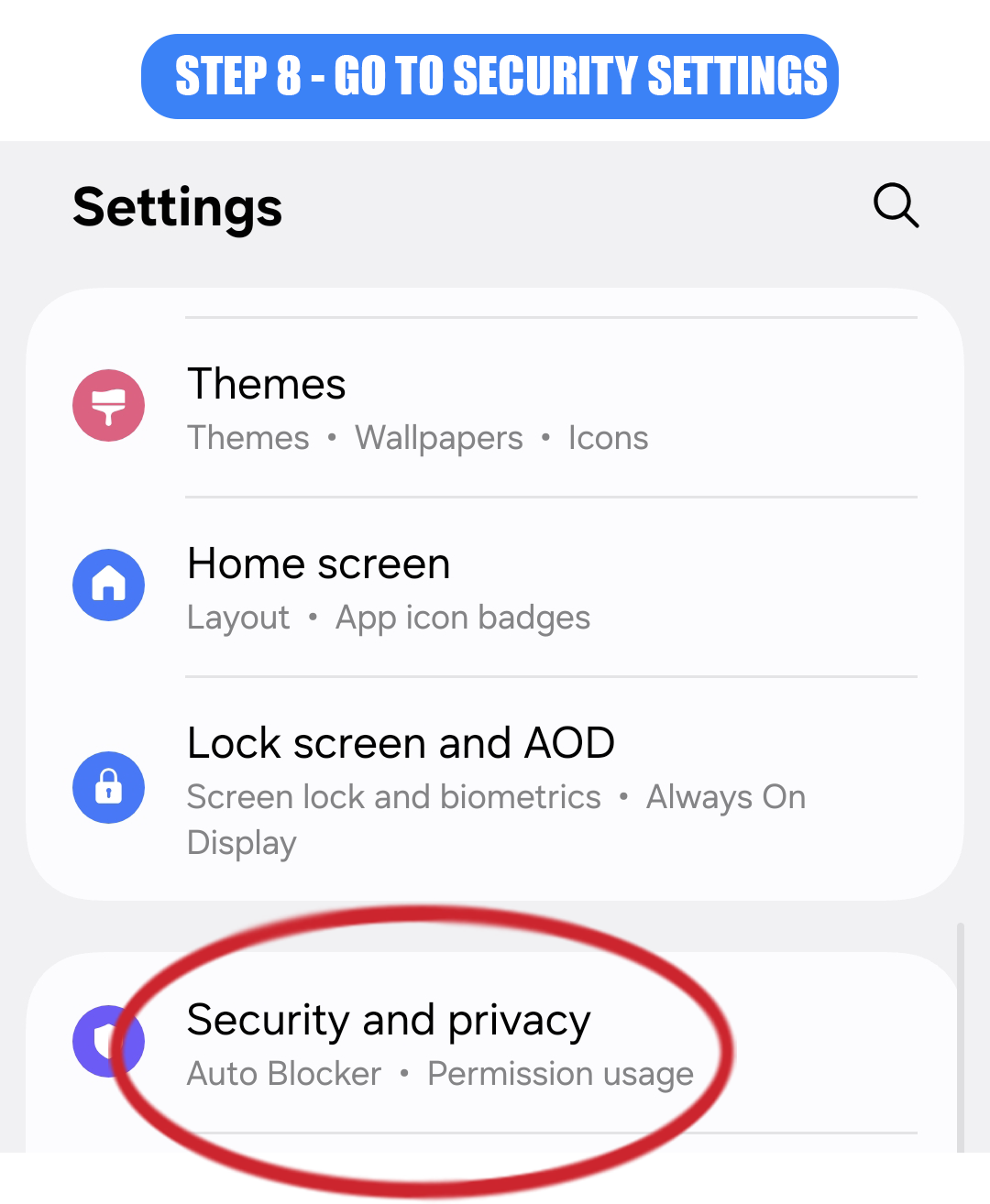Open the Themes settings row
The height and width of the screenshot is (1204, 990).
pos(495,408)
